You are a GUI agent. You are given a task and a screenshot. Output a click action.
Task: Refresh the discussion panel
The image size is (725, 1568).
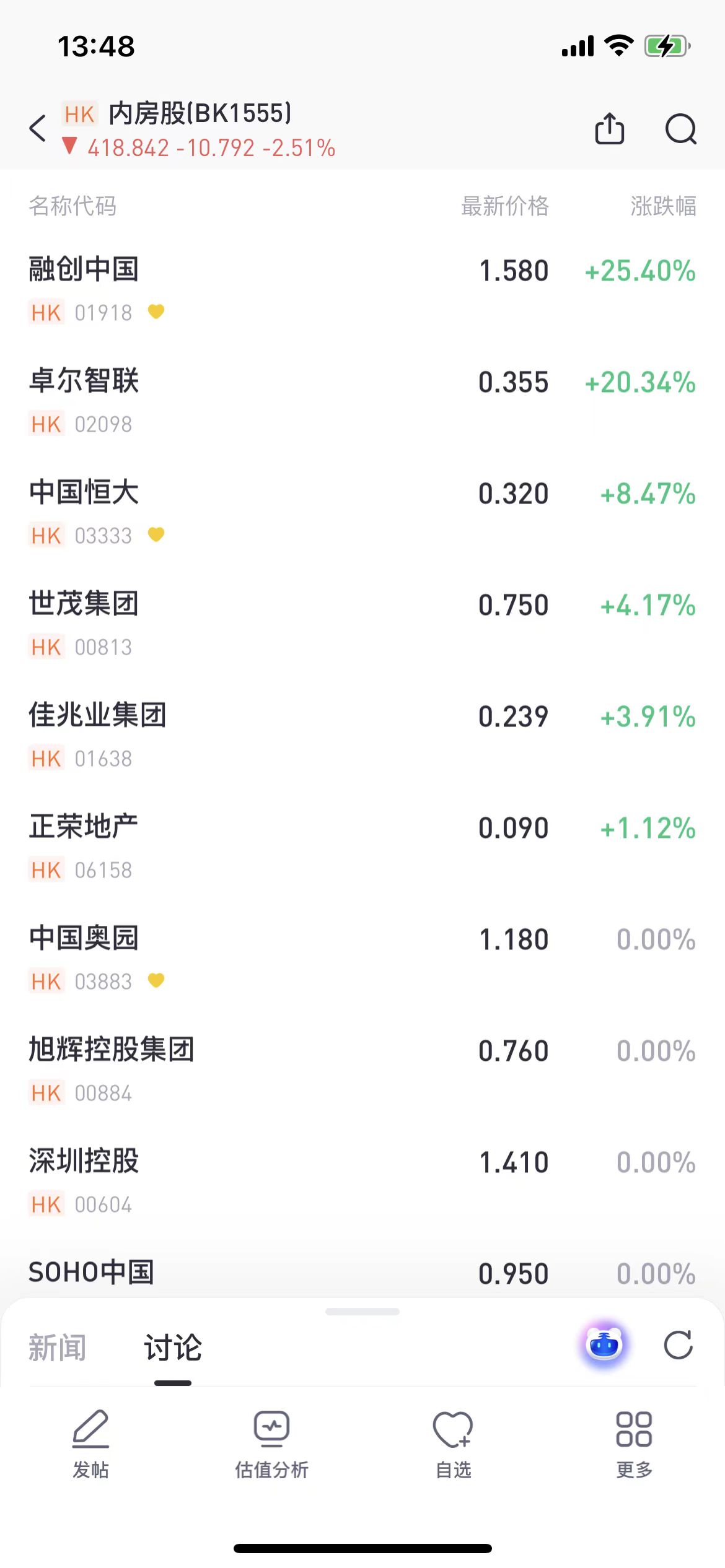coord(678,1345)
